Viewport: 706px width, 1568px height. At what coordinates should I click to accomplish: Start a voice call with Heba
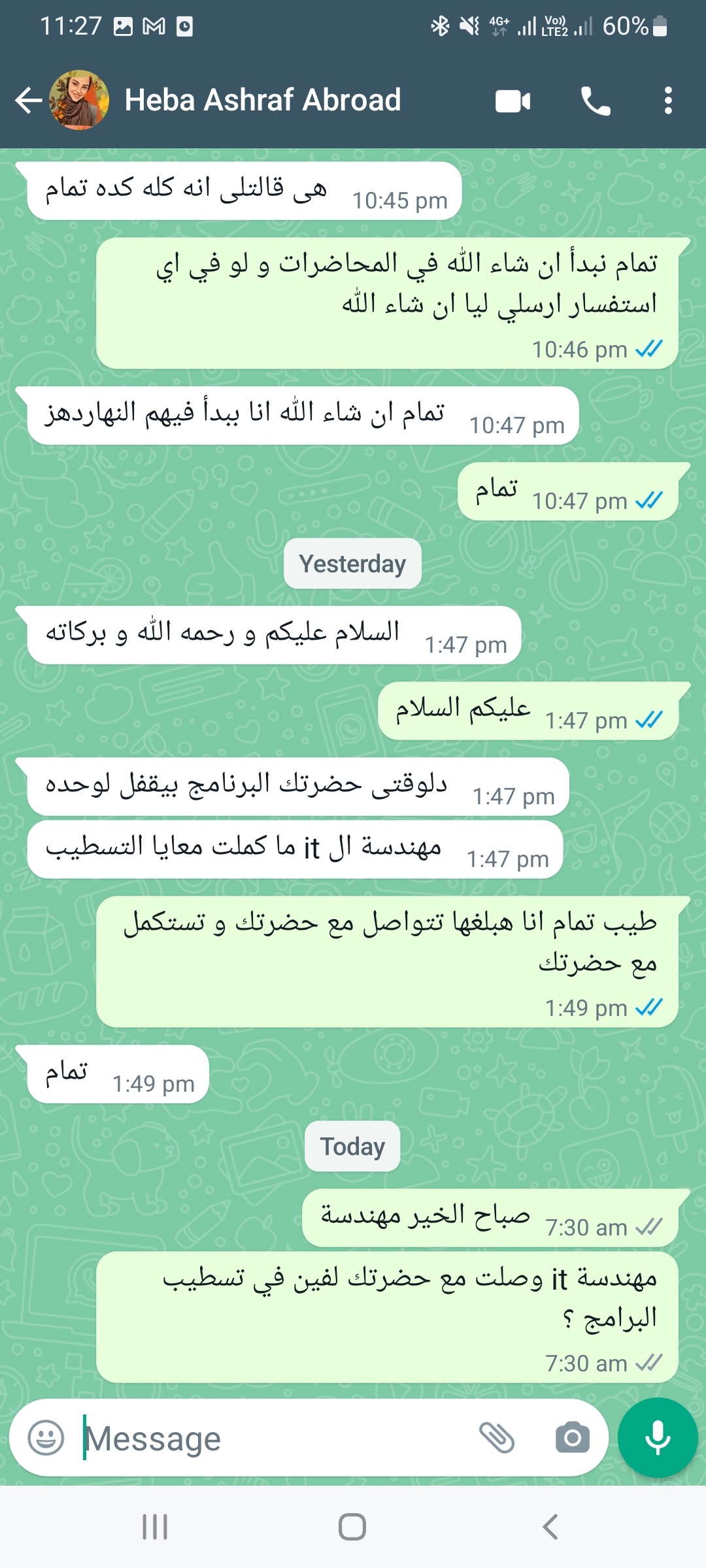point(596,101)
